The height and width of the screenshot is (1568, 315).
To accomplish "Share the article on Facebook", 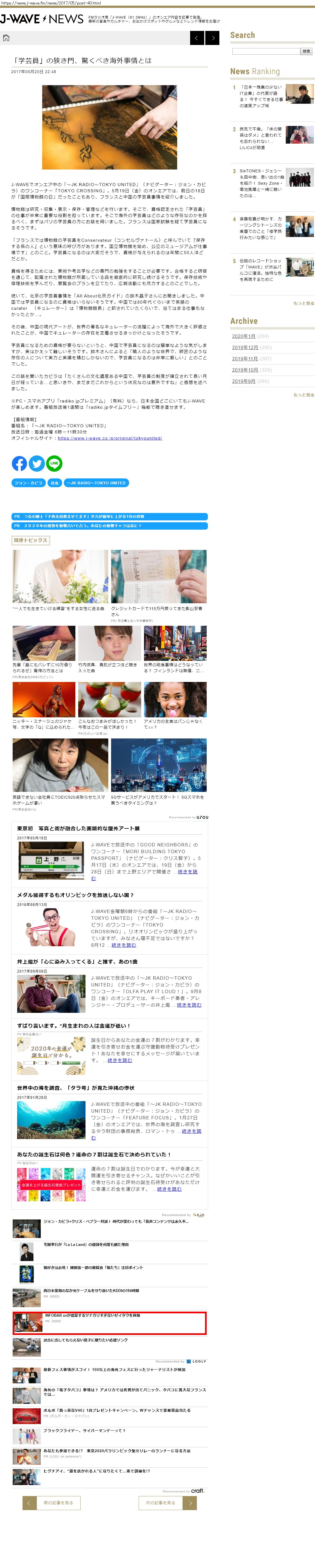I will [x=19, y=463].
